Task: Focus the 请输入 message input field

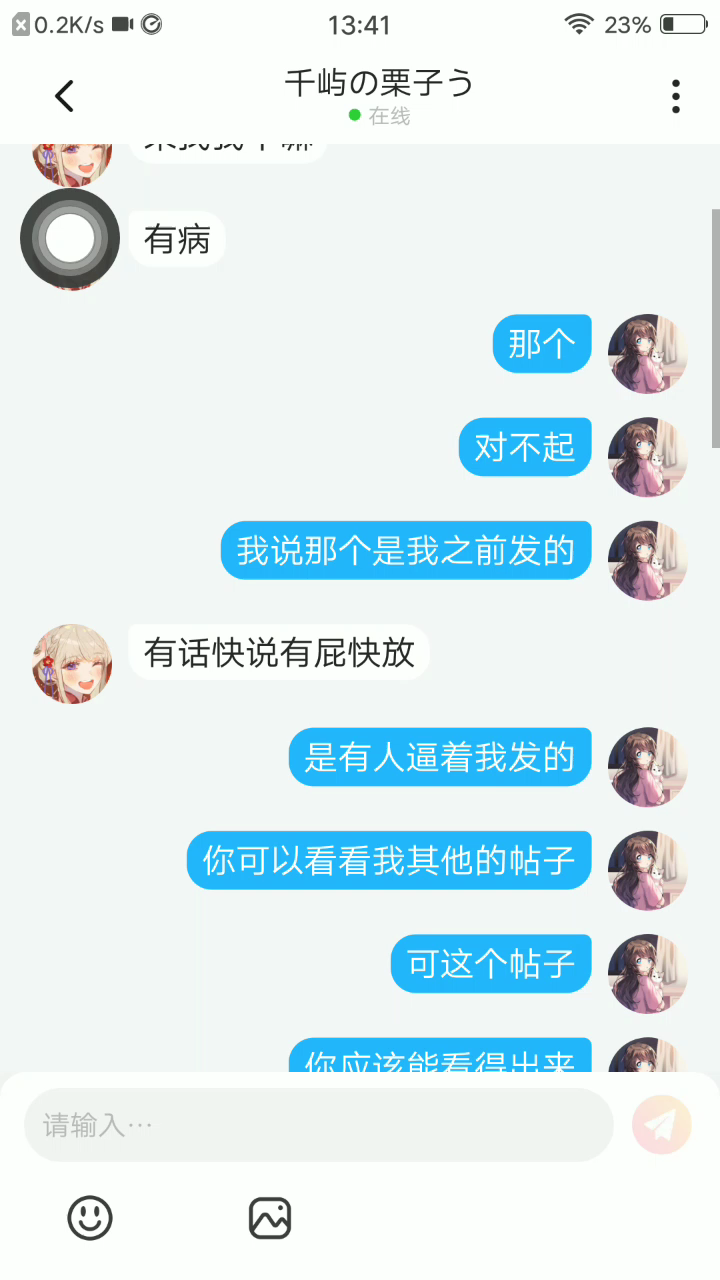Action: point(318,1125)
